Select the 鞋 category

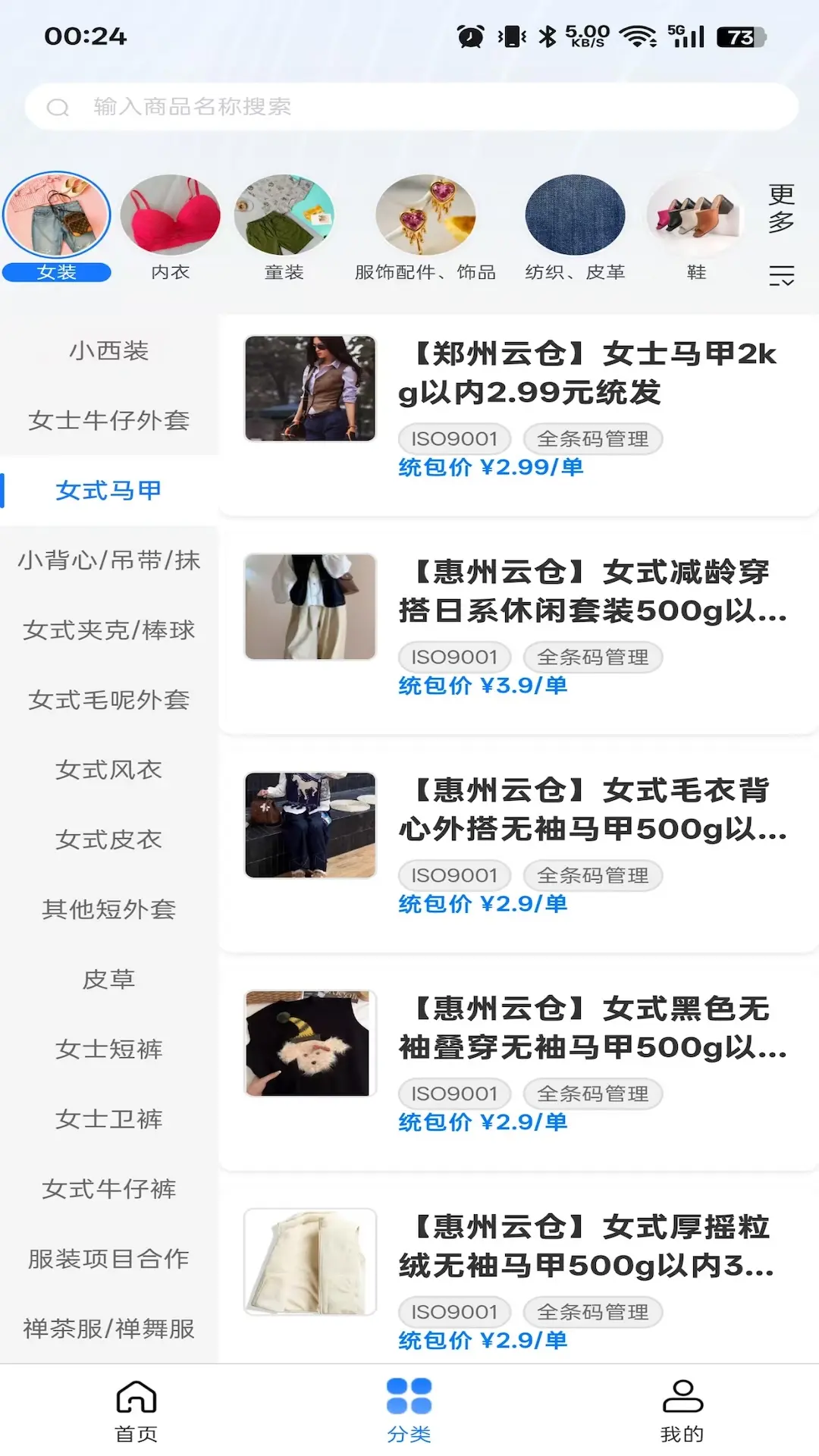696,227
